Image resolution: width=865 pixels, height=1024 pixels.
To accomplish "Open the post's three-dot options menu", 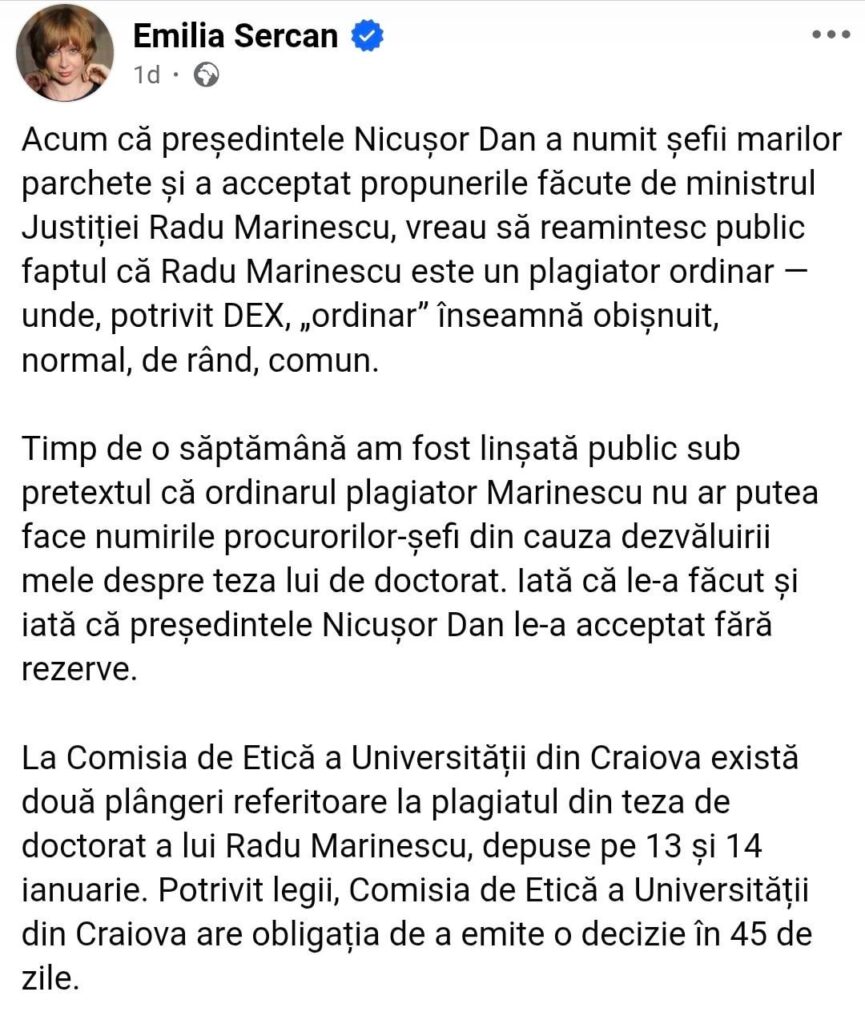I will 829,34.
